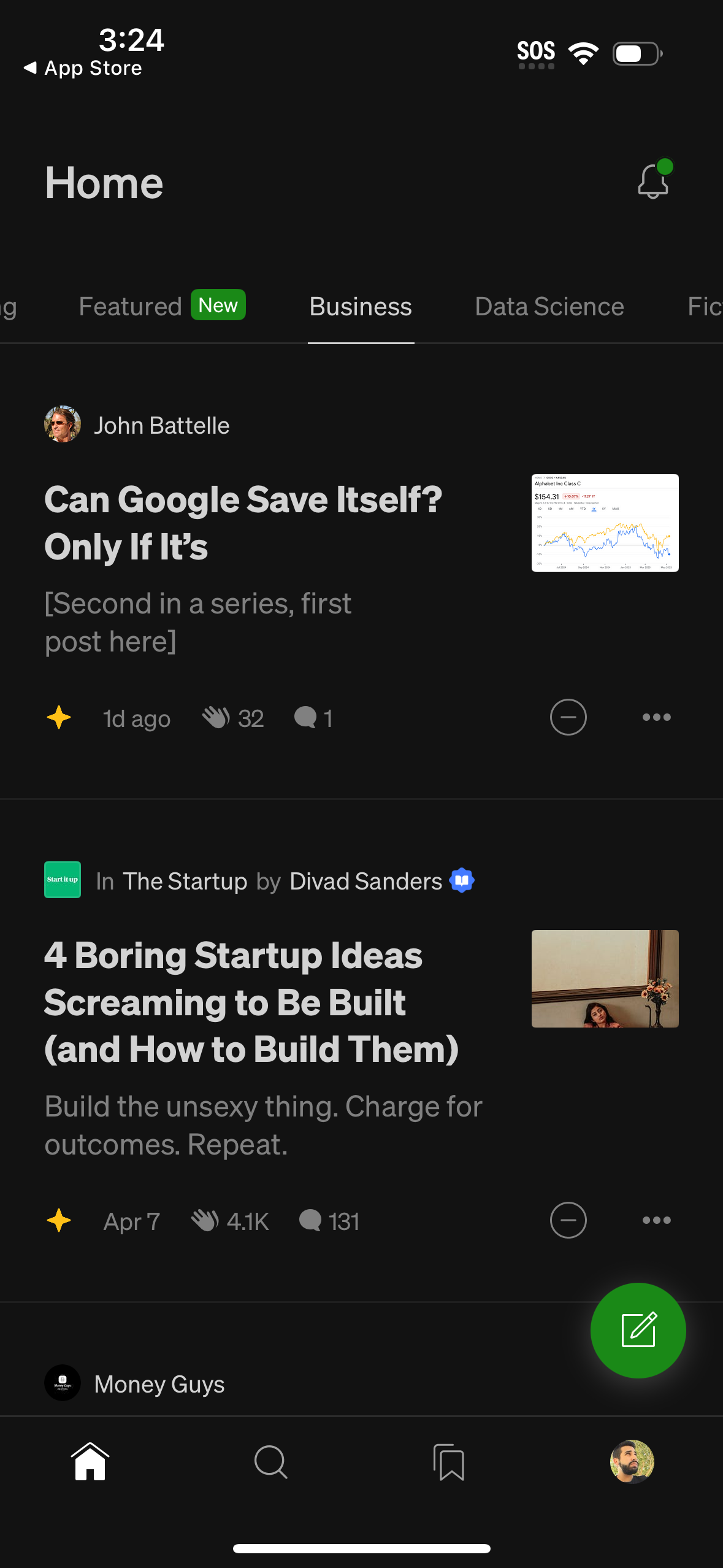
Task: Switch to the Data Science tab
Action: 548,306
